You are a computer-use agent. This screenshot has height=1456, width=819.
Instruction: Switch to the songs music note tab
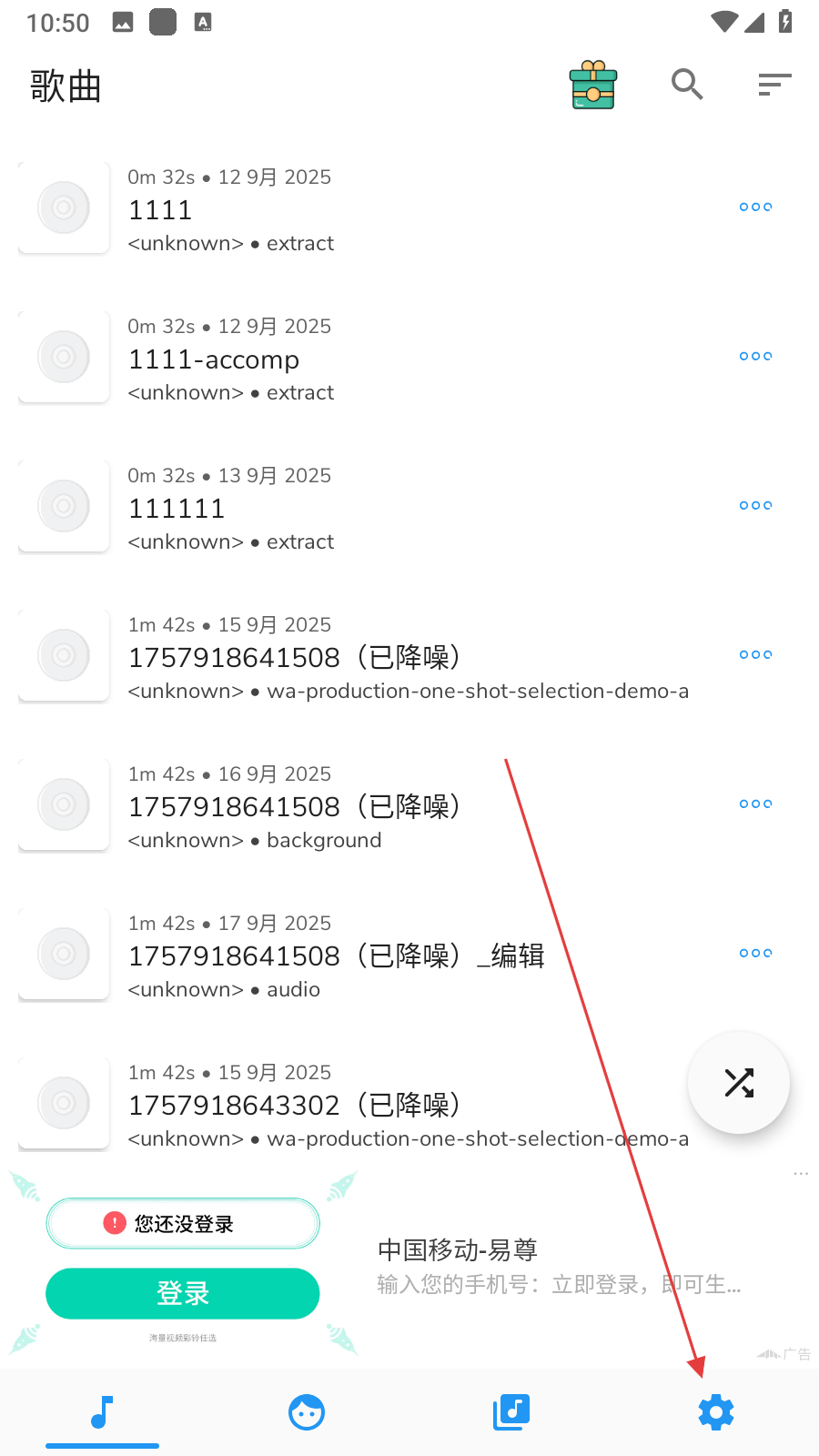click(x=102, y=1412)
